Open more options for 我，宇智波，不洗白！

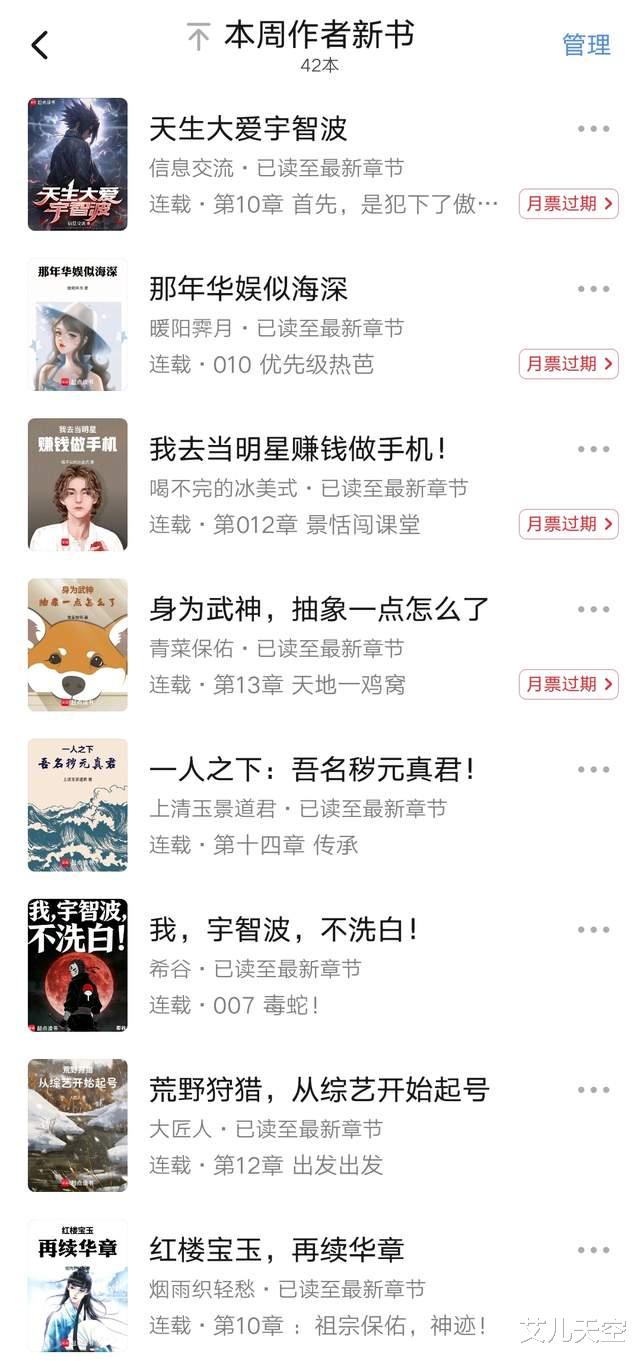[x=593, y=929]
